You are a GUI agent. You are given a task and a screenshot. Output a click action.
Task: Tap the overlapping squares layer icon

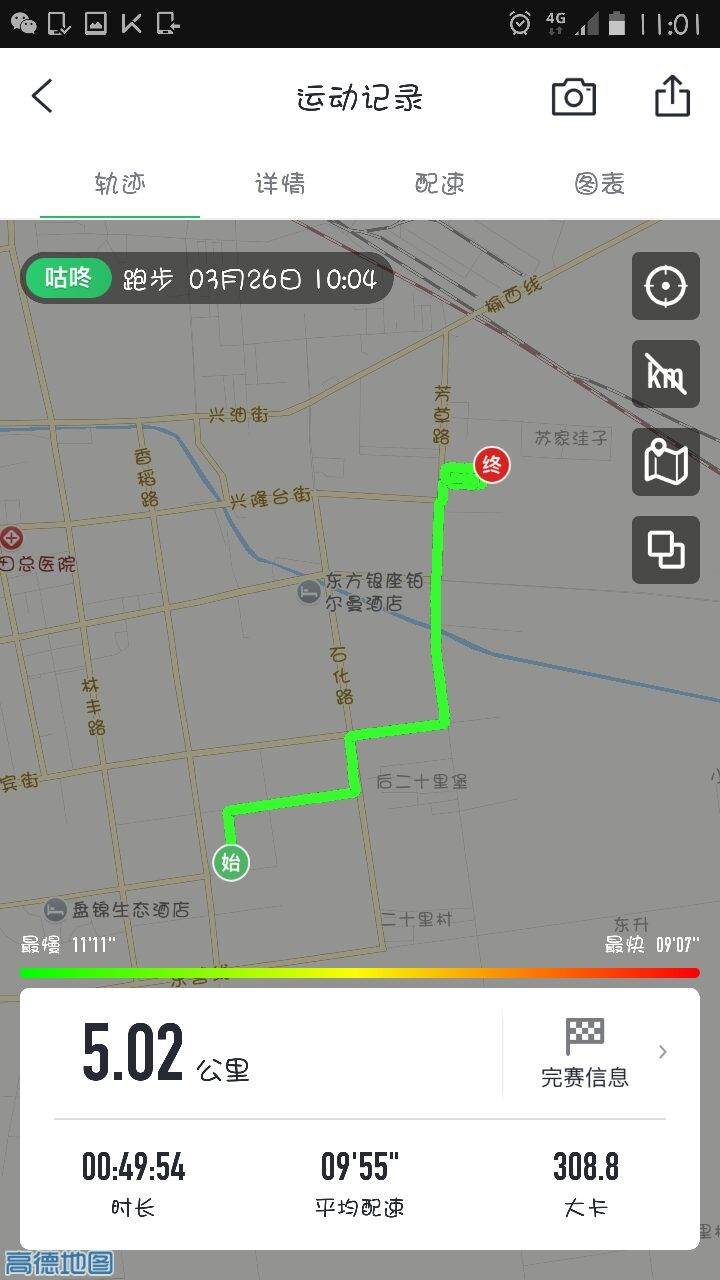click(666, 549)
